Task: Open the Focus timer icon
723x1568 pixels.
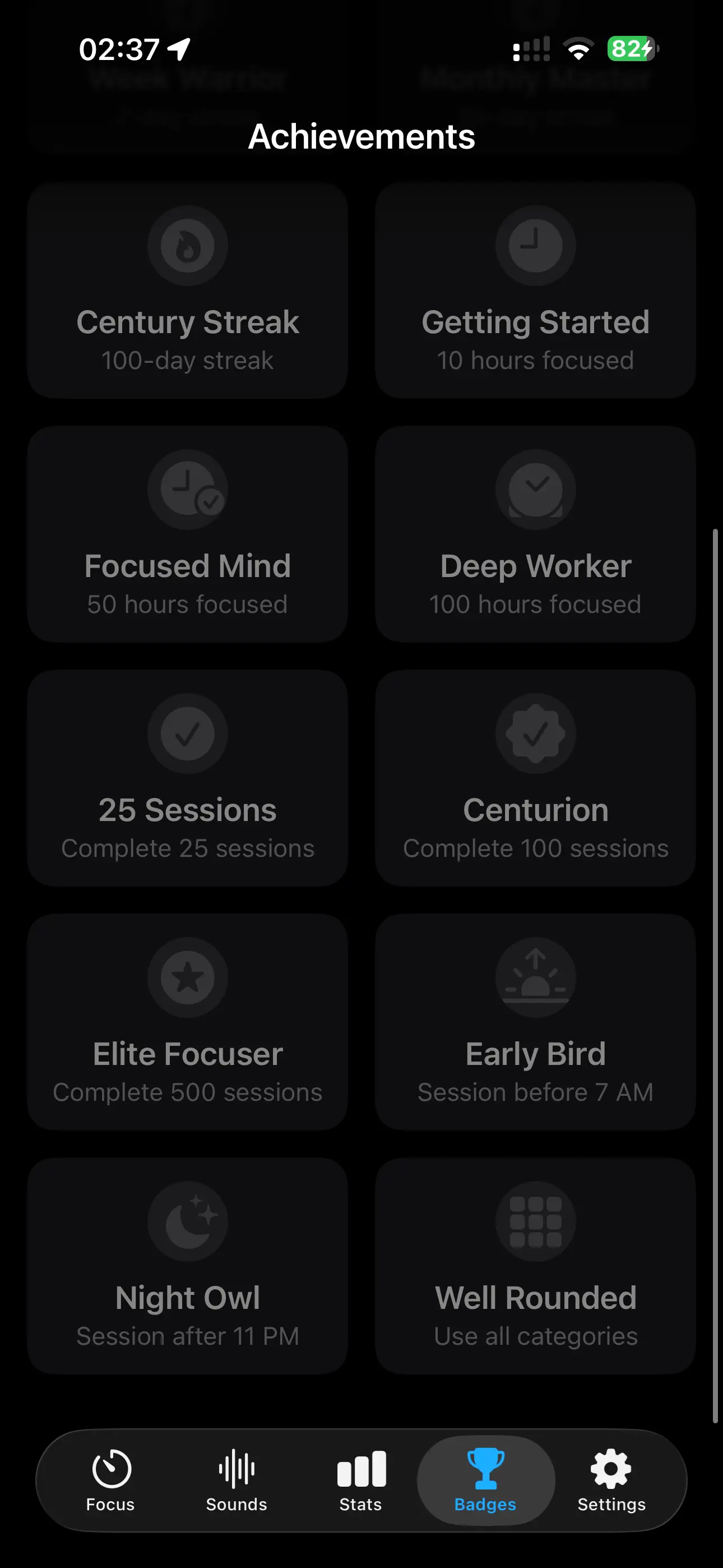Action: tap(111, 1466)
